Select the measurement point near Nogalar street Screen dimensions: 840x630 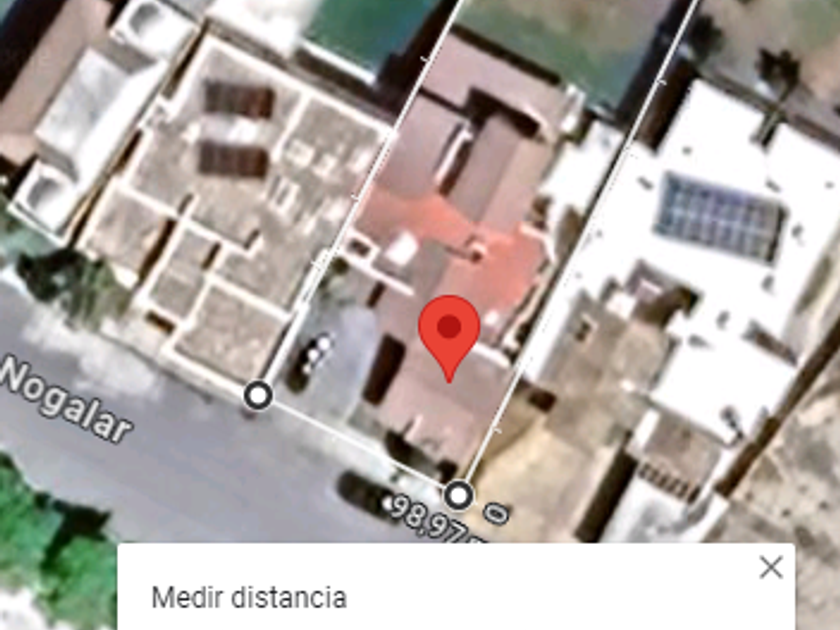tap(258, 395)
